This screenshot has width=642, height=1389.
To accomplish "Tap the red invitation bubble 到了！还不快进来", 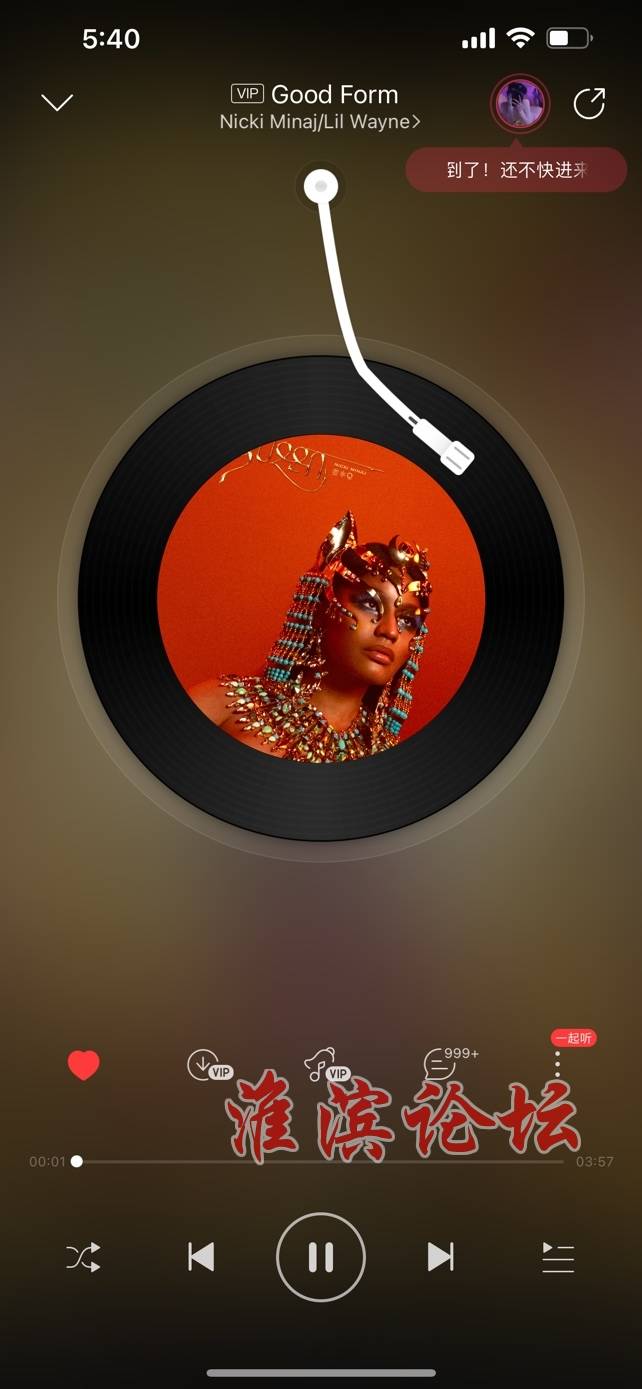I will tap(515, 170).
